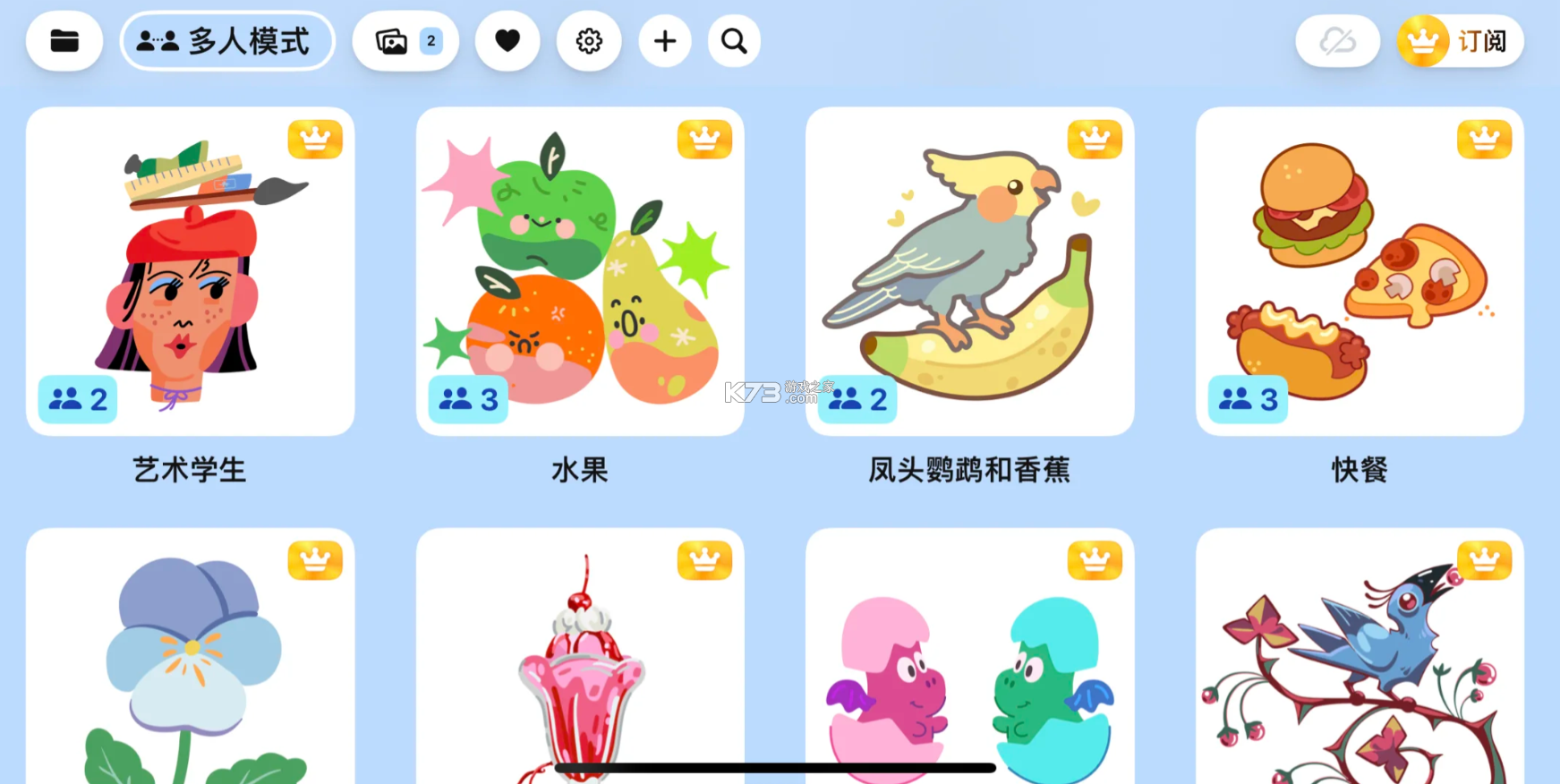Tap the plus icon to add new
1560x784 pixels.
[x=665, y=41]
